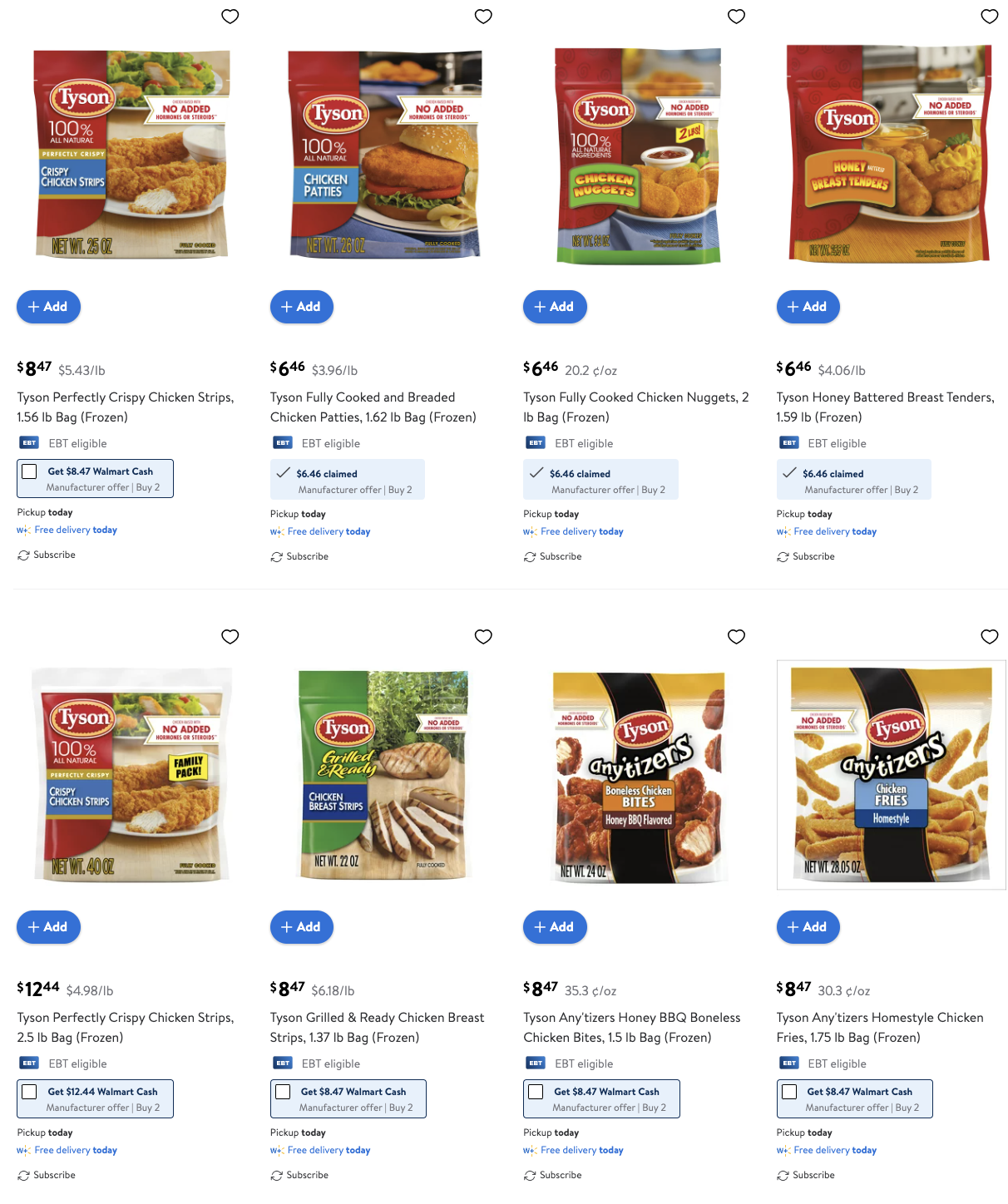Favorite Any'tizers Honey BBQ Boneless Bites
This screenshot has height=1204, width=1008.
[x=736, y=637]
